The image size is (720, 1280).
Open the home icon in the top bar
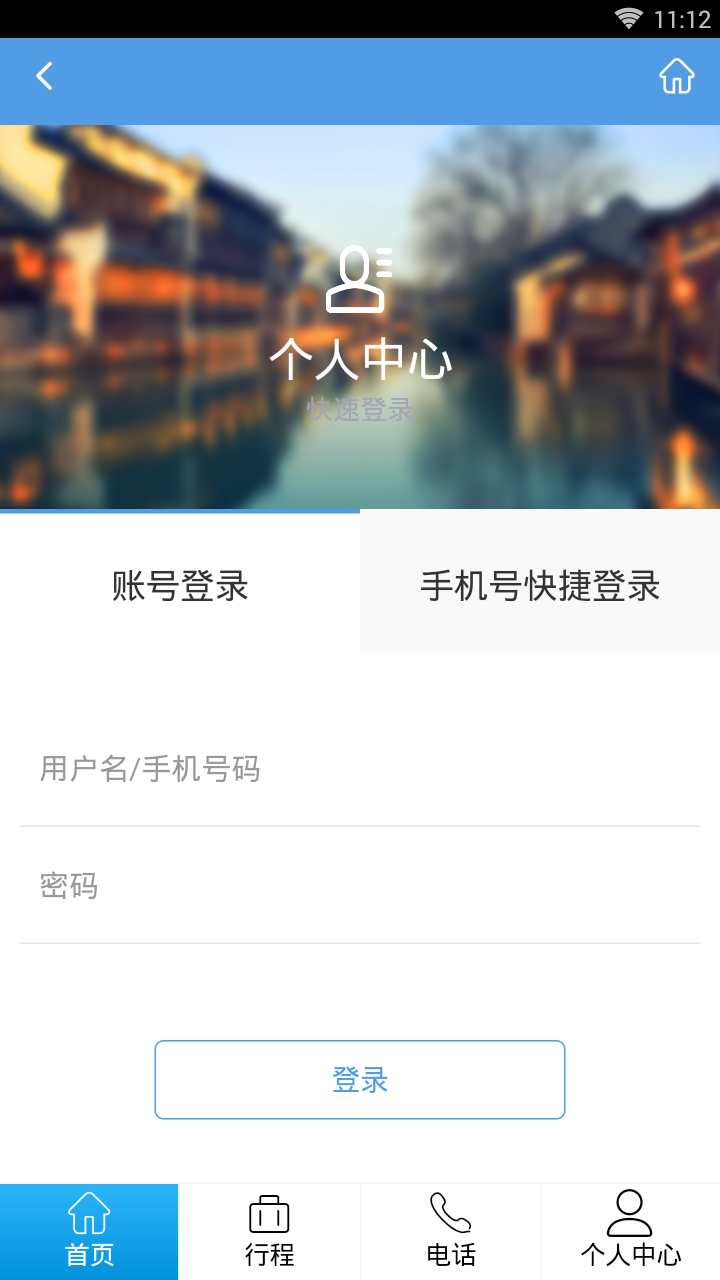click(676, 77)
